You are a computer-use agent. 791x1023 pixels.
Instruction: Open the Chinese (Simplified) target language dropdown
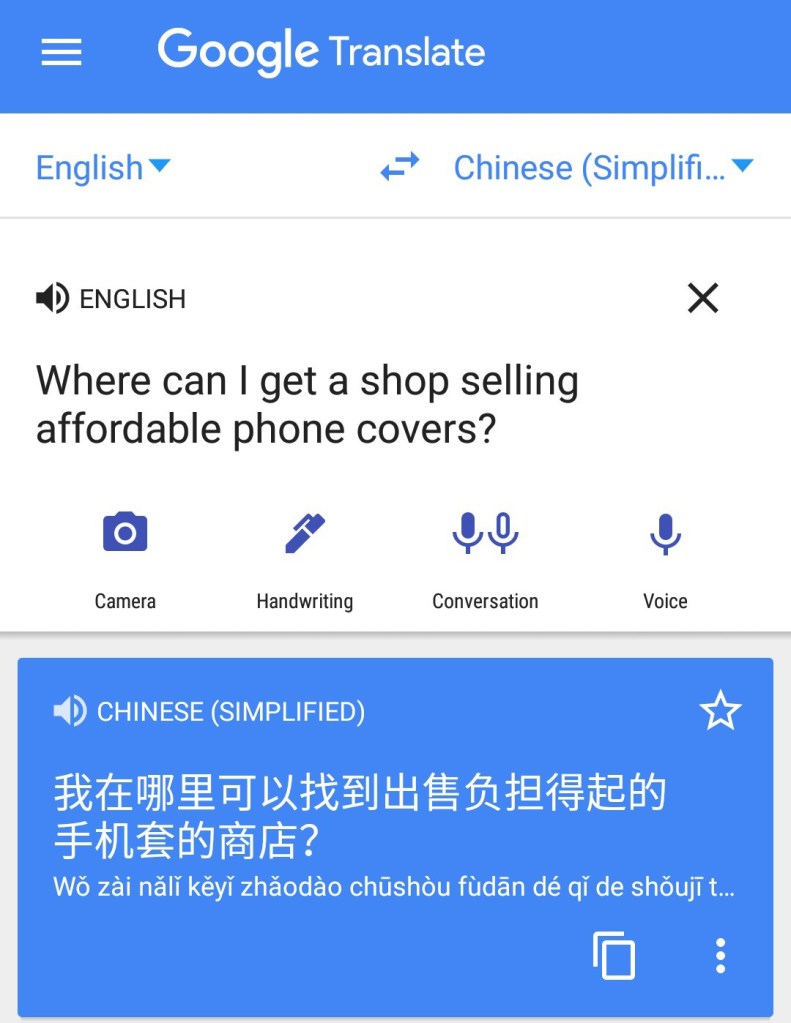602,167
